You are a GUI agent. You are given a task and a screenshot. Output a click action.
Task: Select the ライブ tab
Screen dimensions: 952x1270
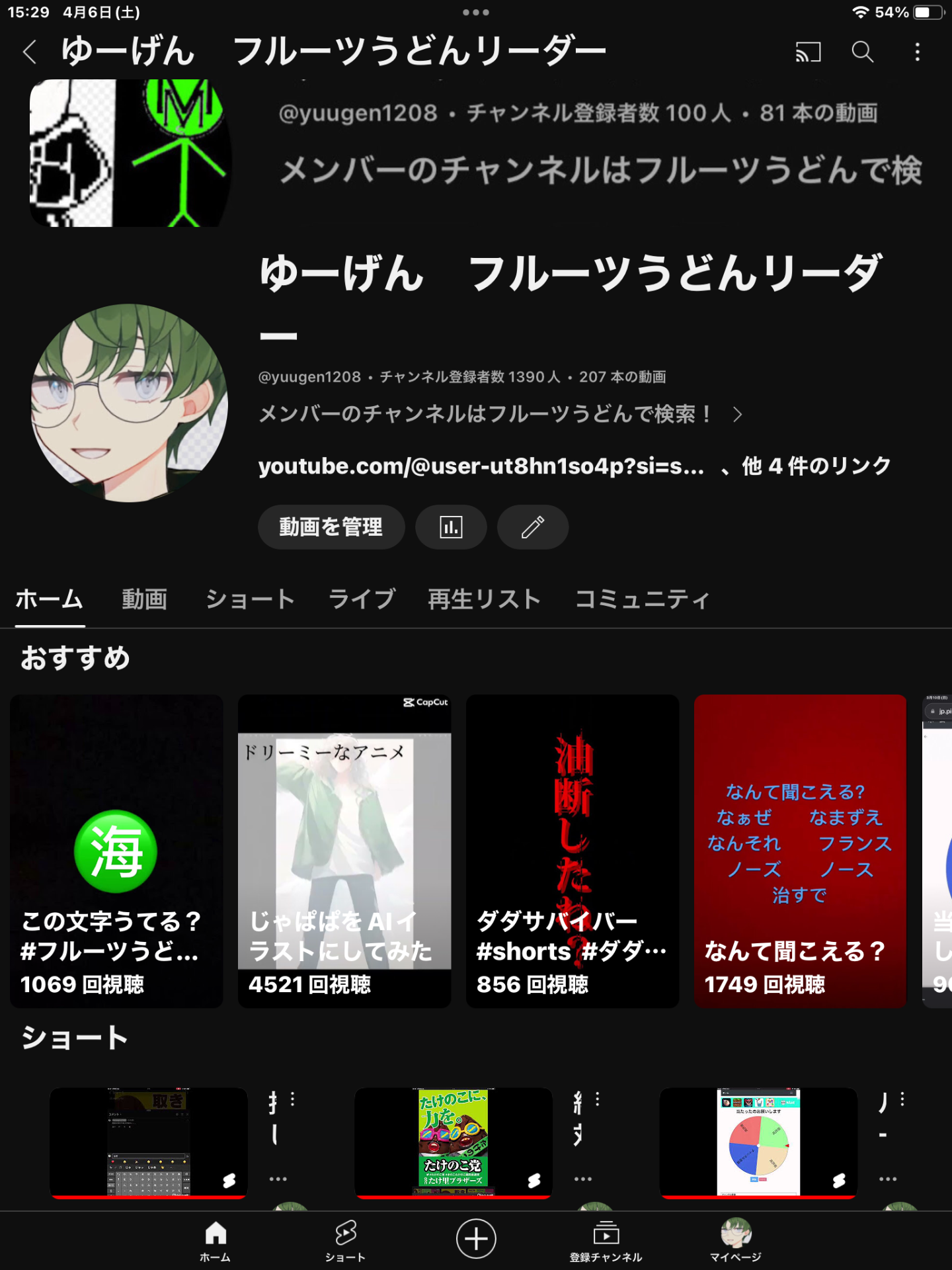(362, 599)
